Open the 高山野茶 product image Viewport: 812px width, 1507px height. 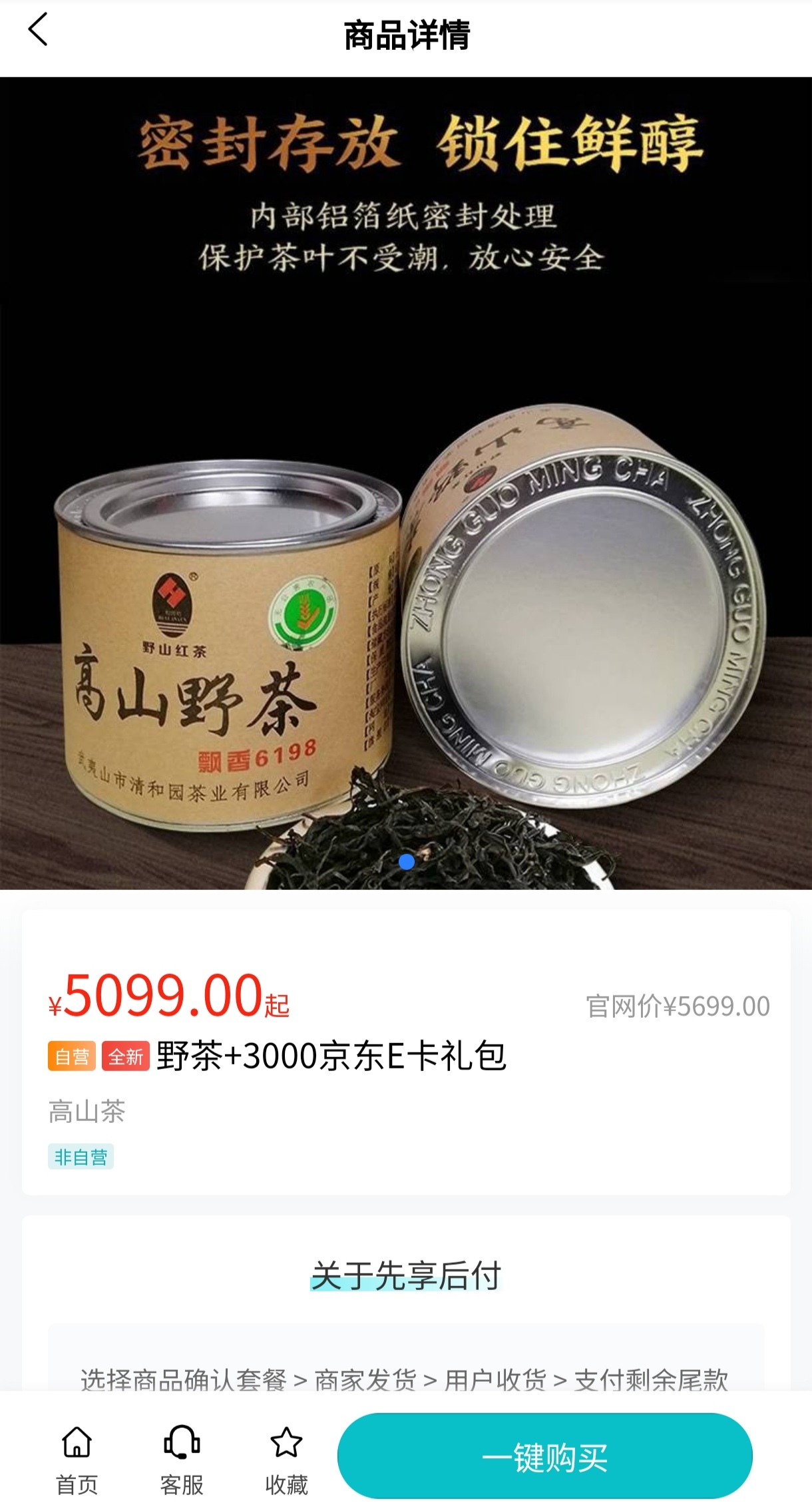[x=406, y=483]
